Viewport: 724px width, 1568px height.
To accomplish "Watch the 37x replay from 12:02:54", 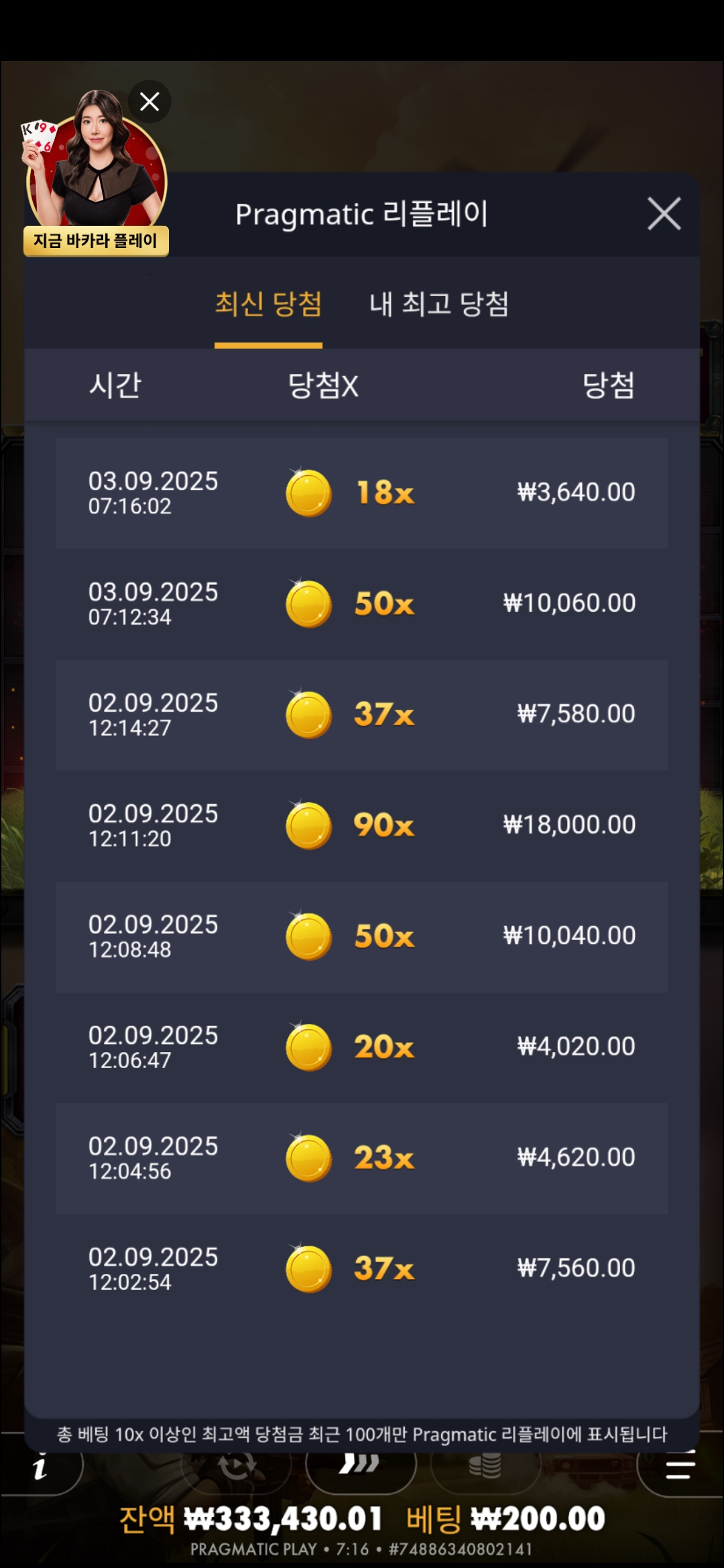I will point(362,1268).
